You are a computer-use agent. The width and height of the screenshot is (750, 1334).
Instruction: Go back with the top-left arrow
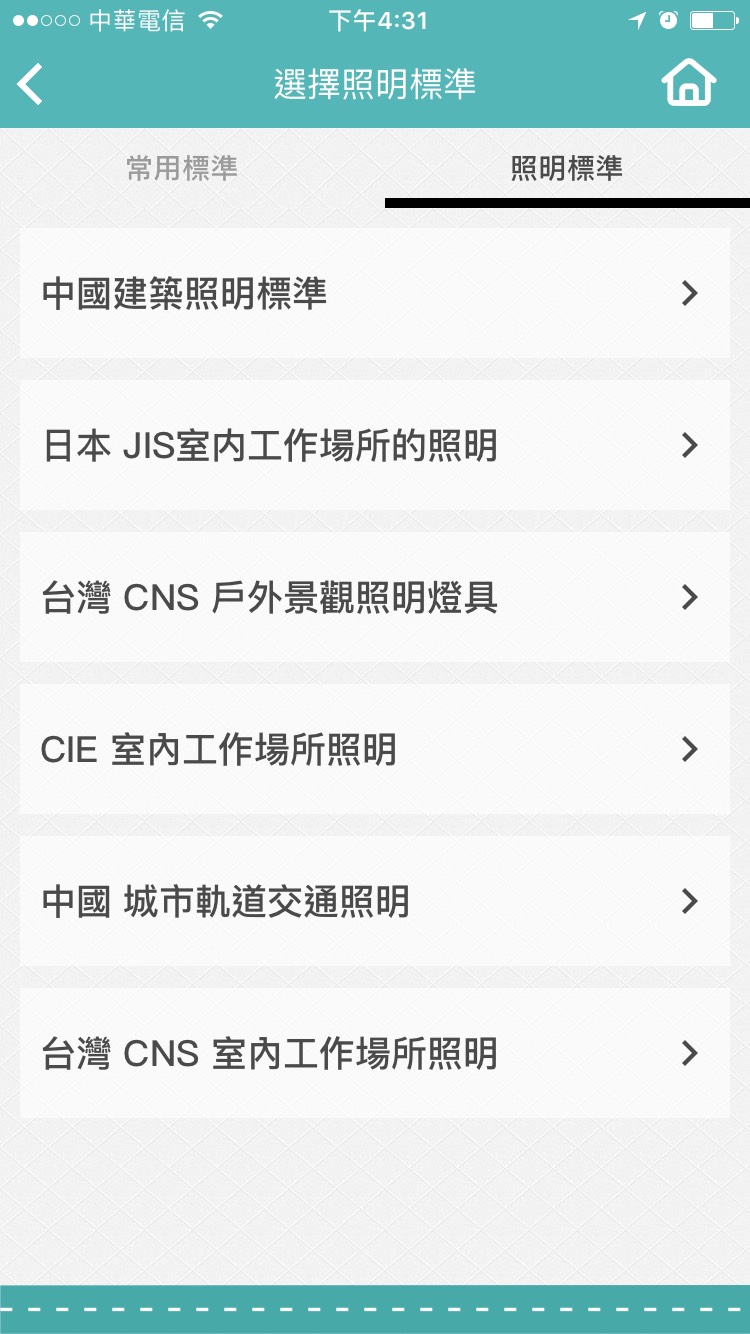(31, 84)
